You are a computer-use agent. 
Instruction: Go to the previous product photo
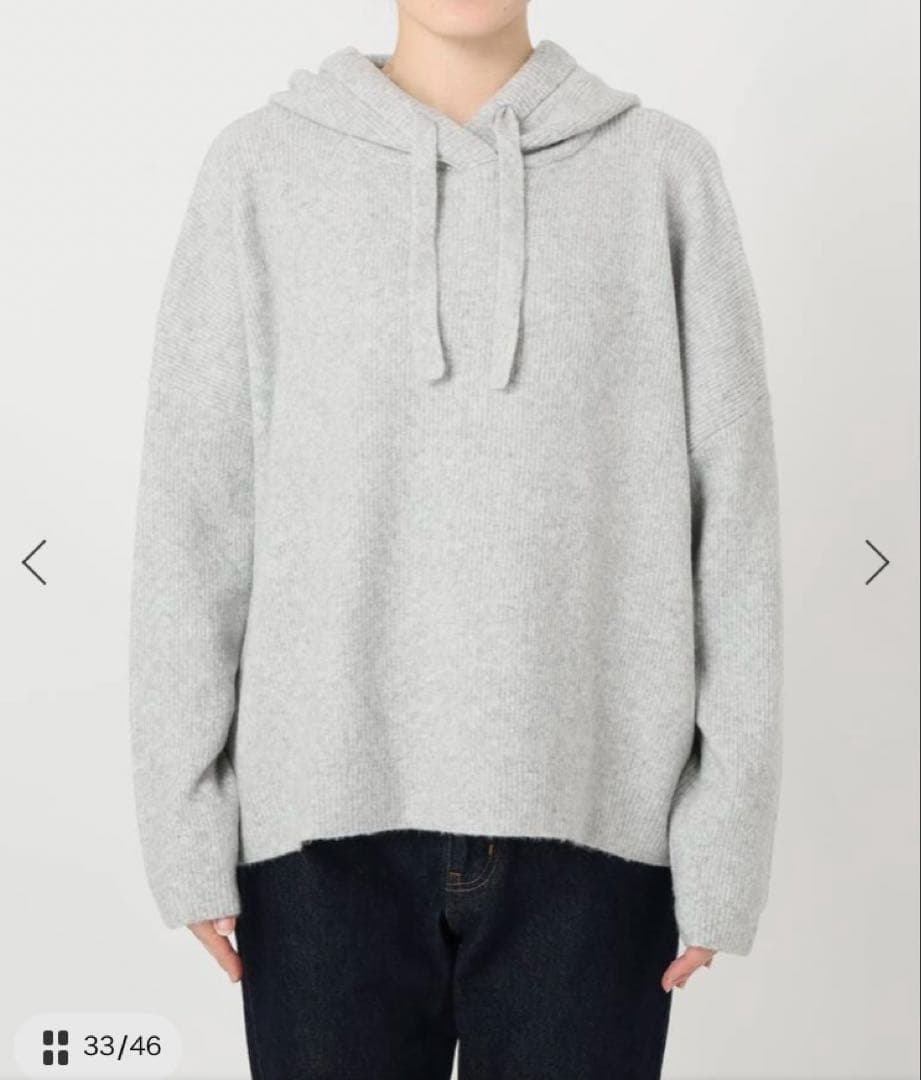coord(34,562)
